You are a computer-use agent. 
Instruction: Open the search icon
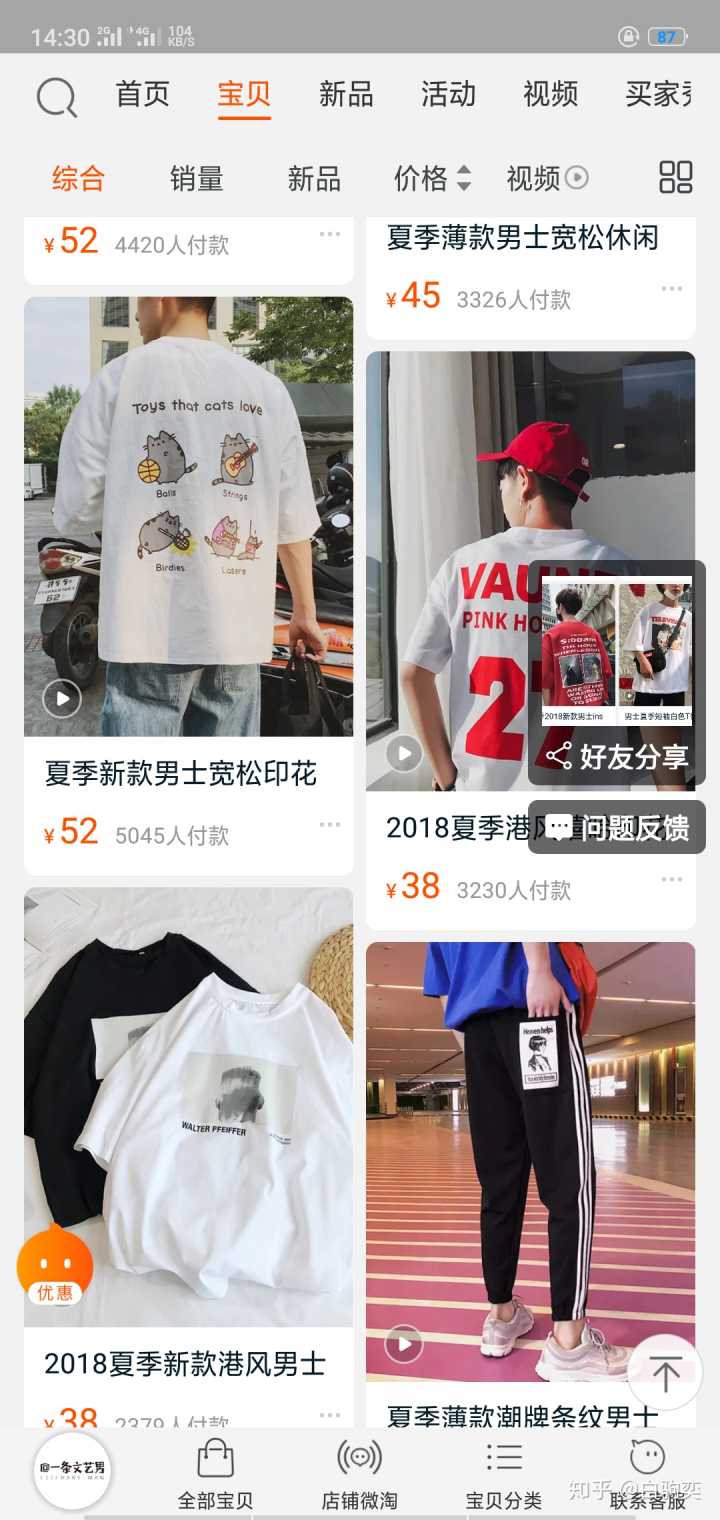click(x=56, y=97)
